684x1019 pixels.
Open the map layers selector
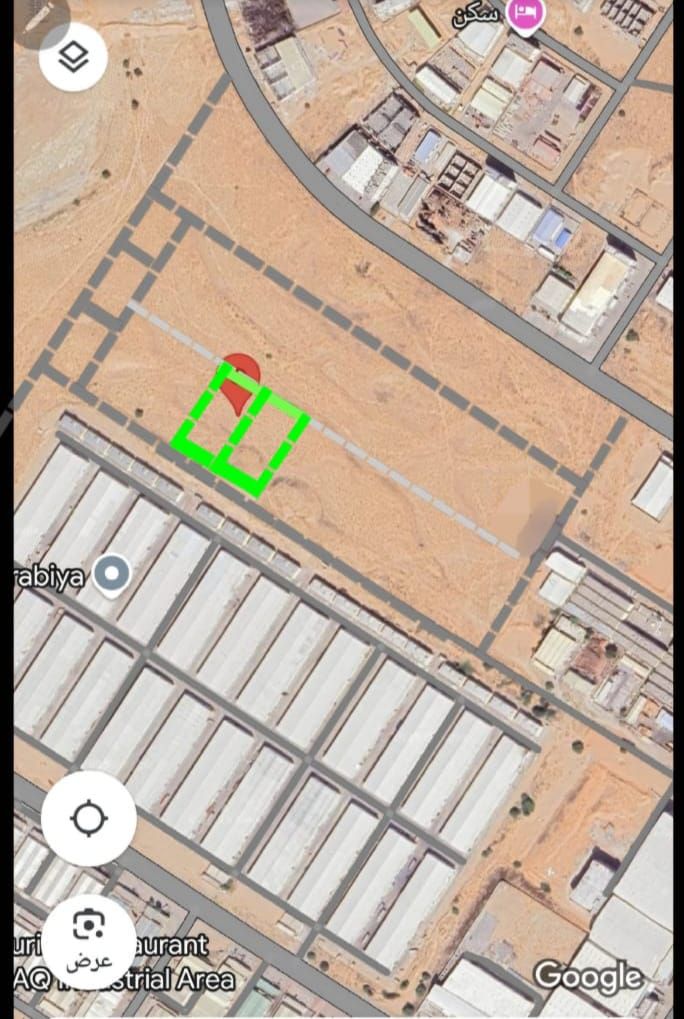pyautogui.click(x=73, y=57)
